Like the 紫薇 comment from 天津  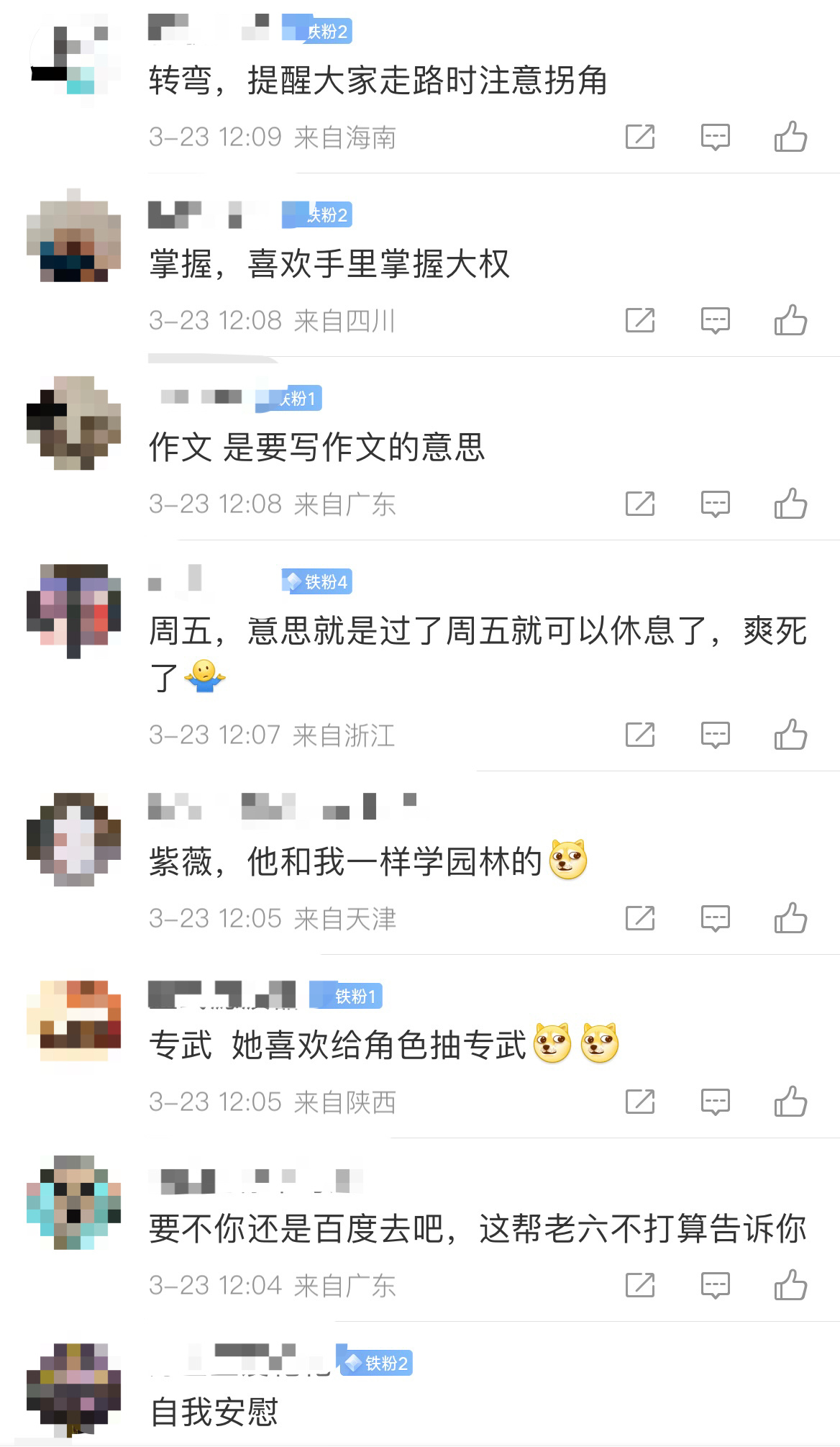coord(790,918)
